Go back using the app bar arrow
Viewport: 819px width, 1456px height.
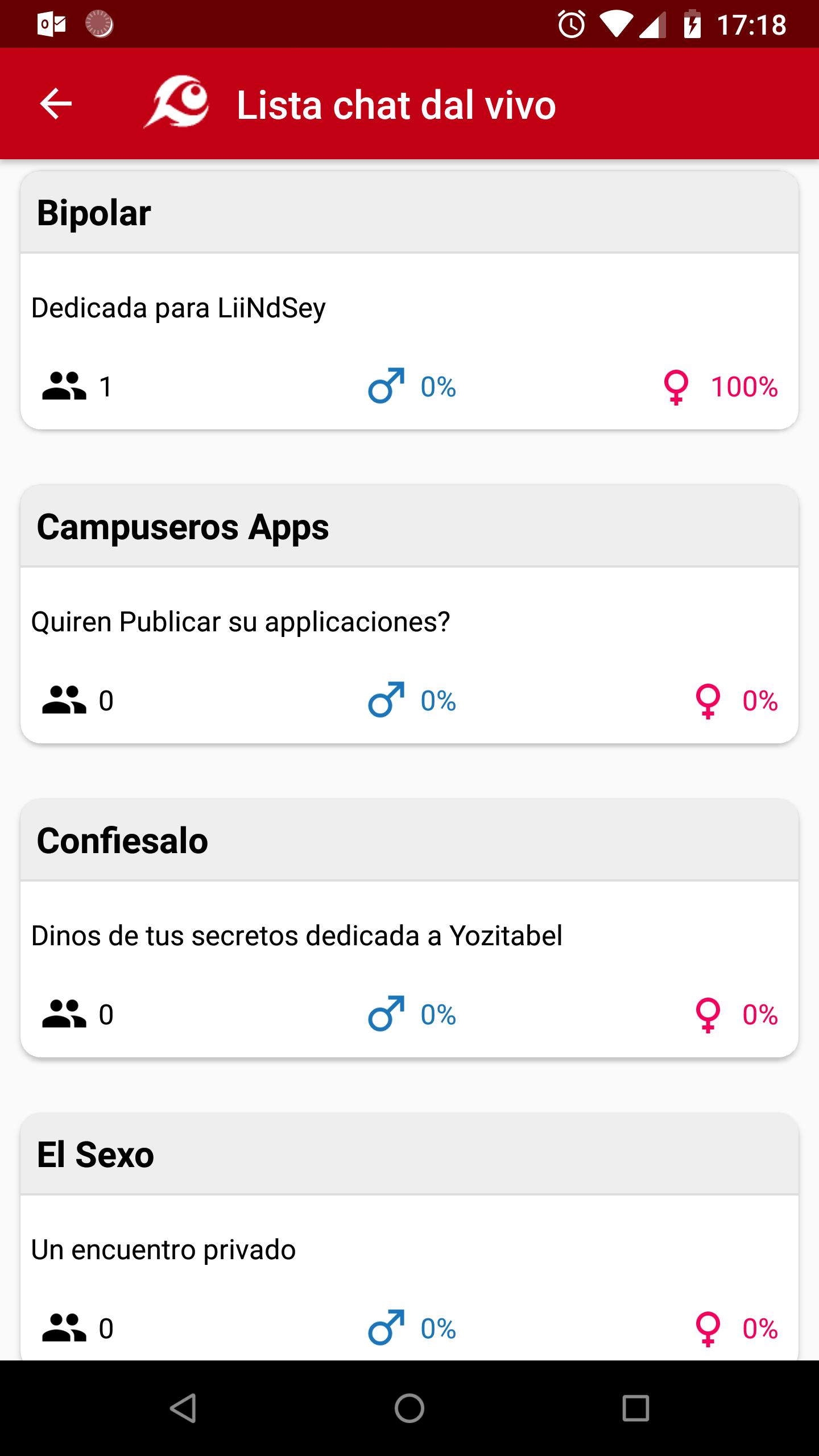pos(56,104)
